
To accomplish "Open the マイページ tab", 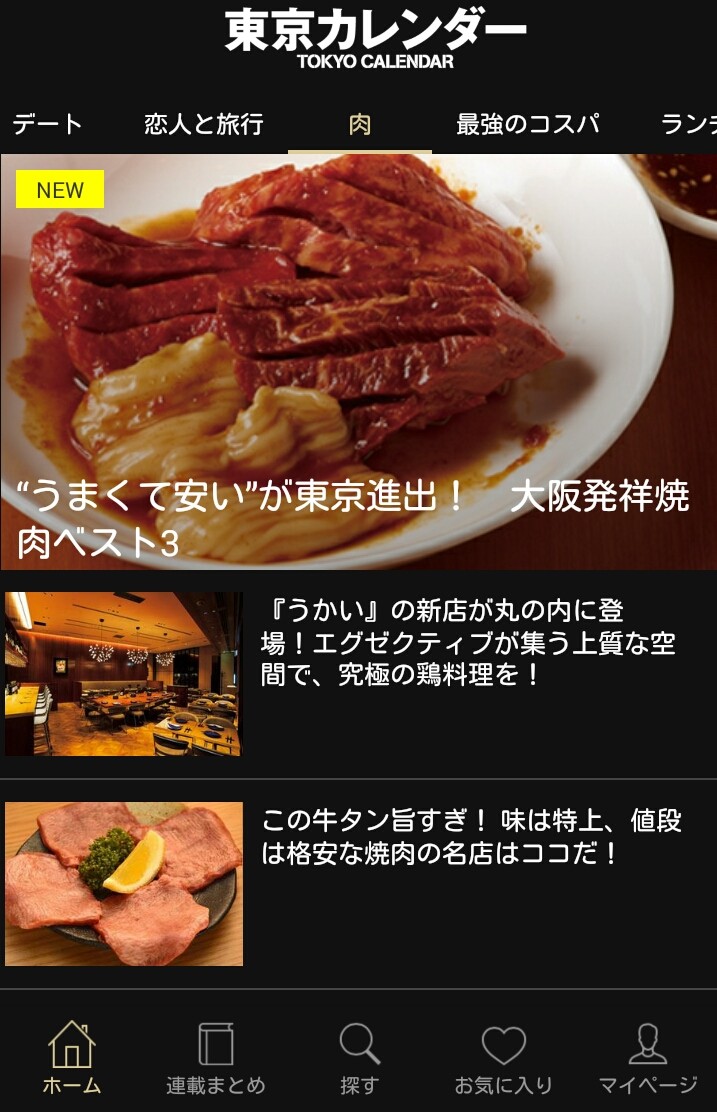I will [x=647, y=1057].
